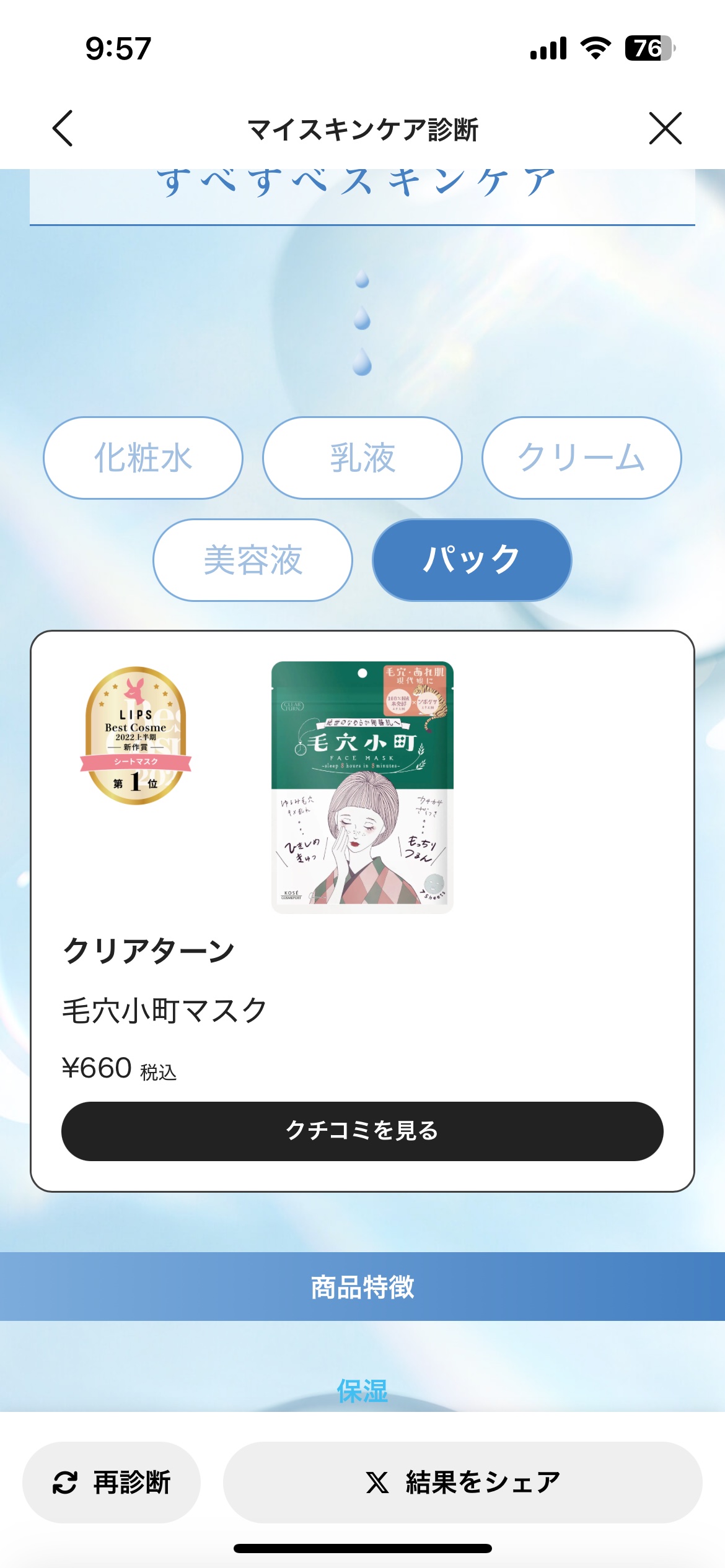Screen dimensions: 725x1568
Task: Switch to the 乳液 category
Action: (362, 458)
